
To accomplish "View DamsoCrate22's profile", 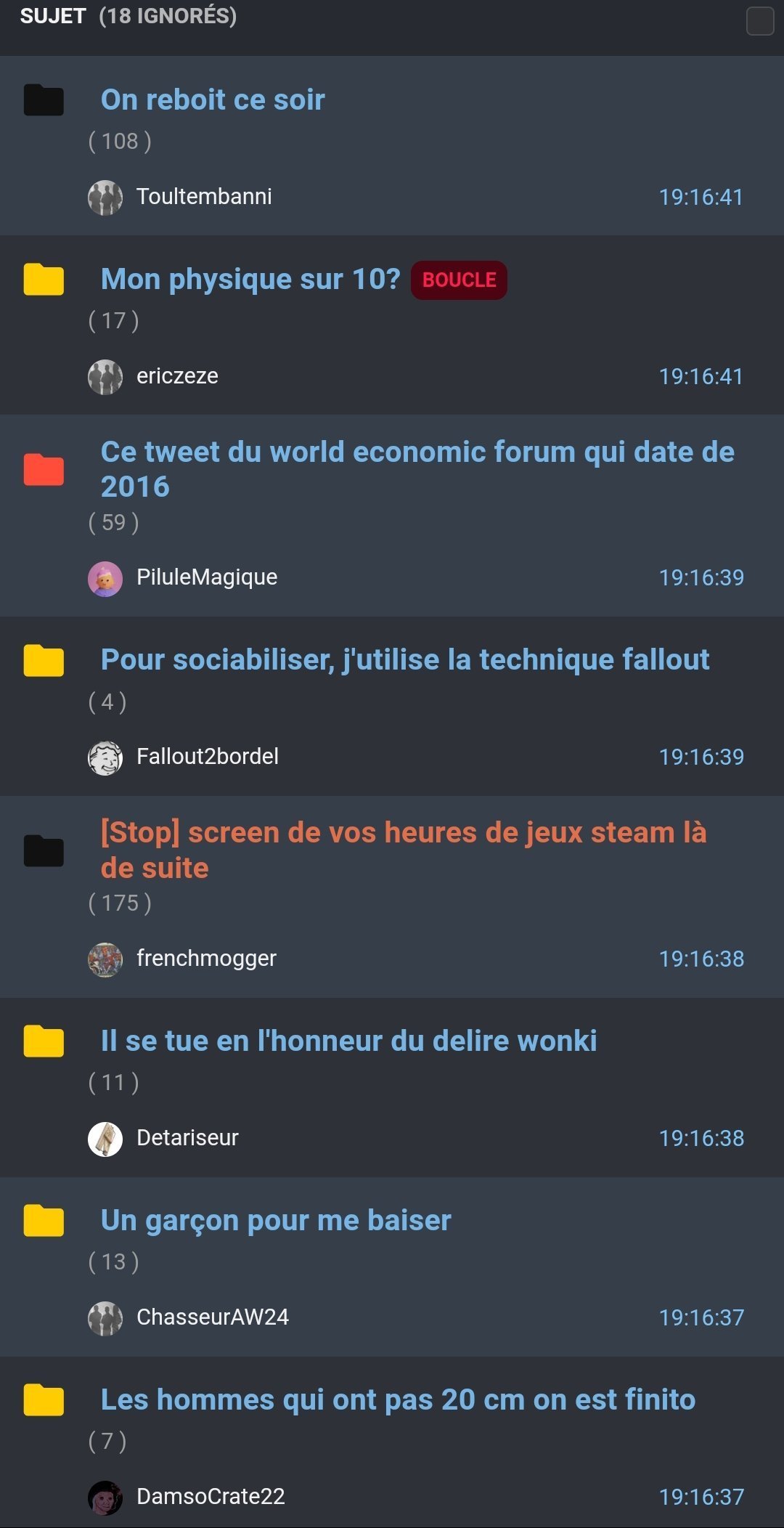I will [x=211, y=1497].
